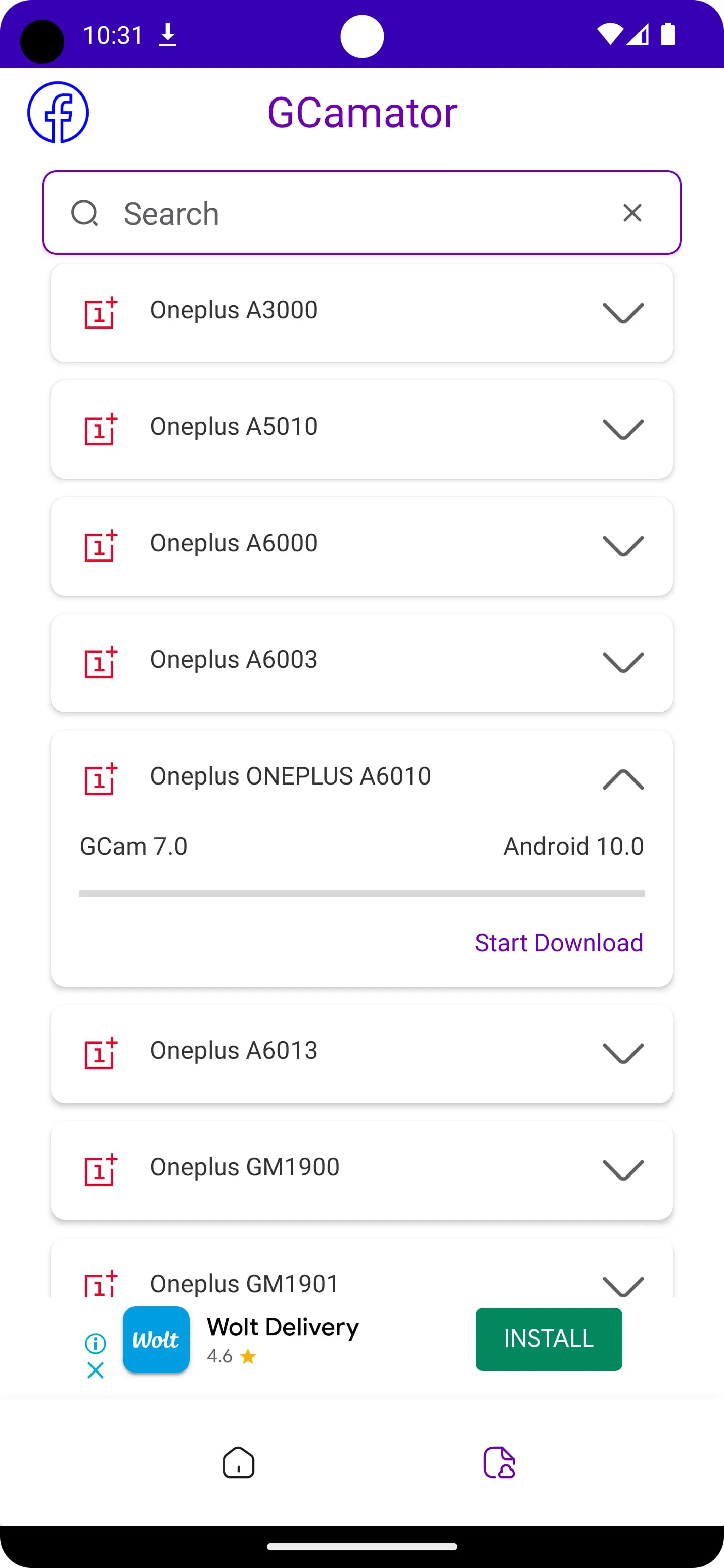Clear the search field
The height and width of the screenshot is (1568, 724).
tap(632, 213)
